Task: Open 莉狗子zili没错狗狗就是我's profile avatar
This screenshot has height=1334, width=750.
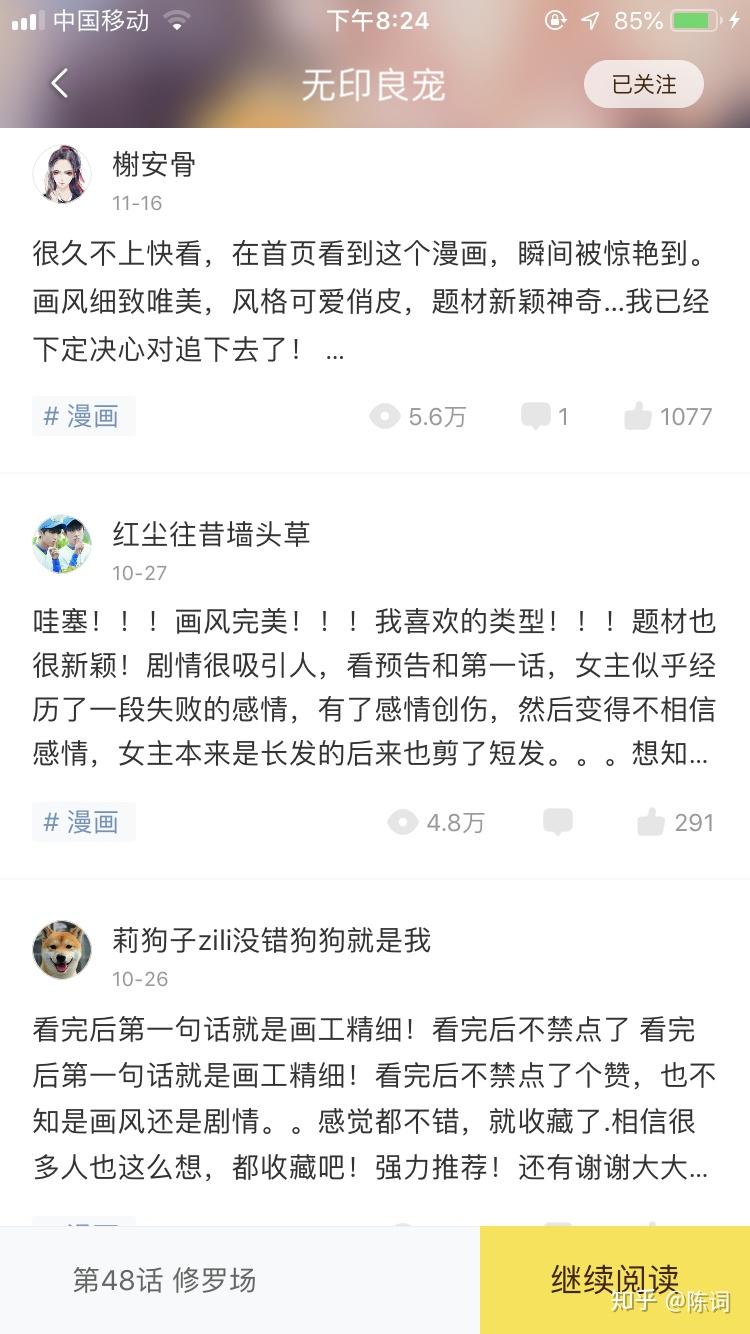Action: (62, 950)
